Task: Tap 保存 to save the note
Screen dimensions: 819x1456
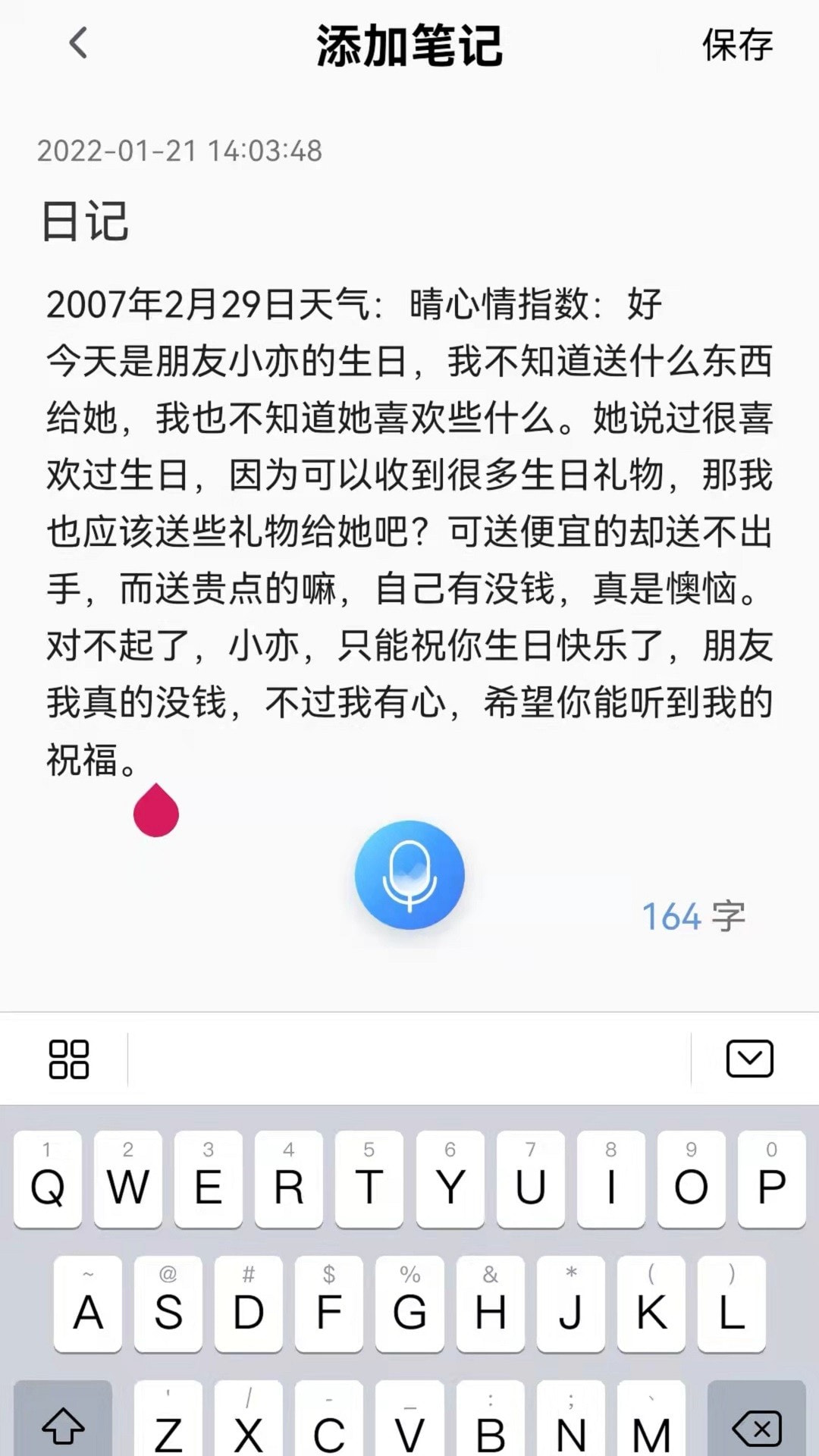Action: [737, 45]
